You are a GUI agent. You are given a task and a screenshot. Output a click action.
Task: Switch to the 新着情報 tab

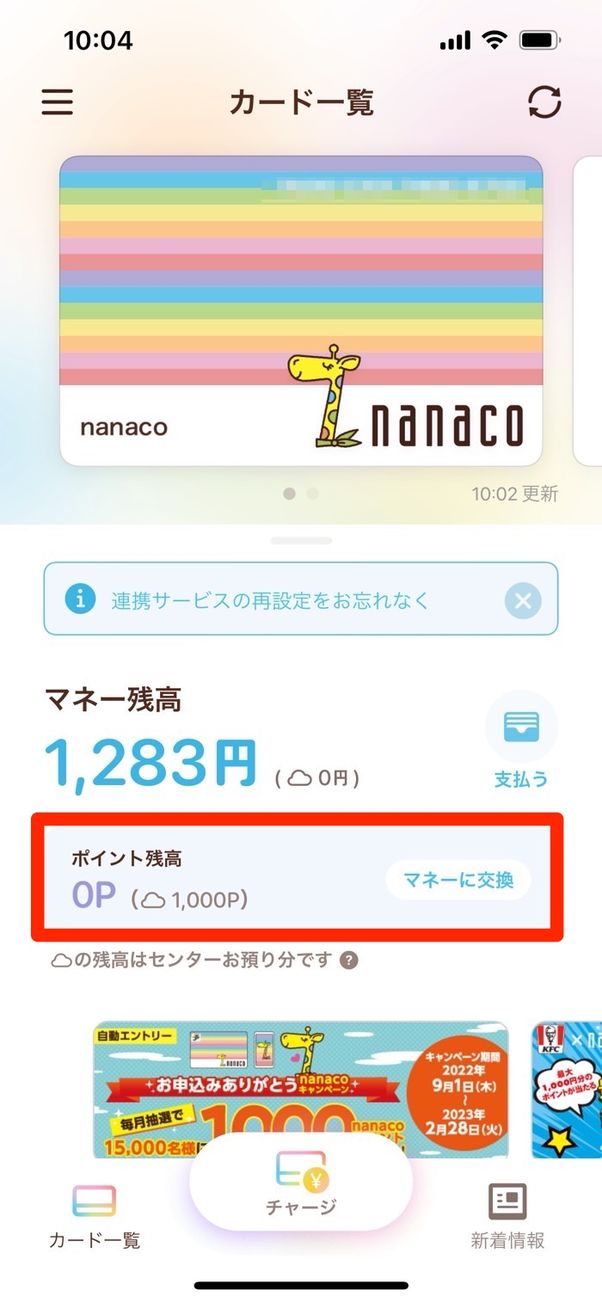[x=507, y=1216]
